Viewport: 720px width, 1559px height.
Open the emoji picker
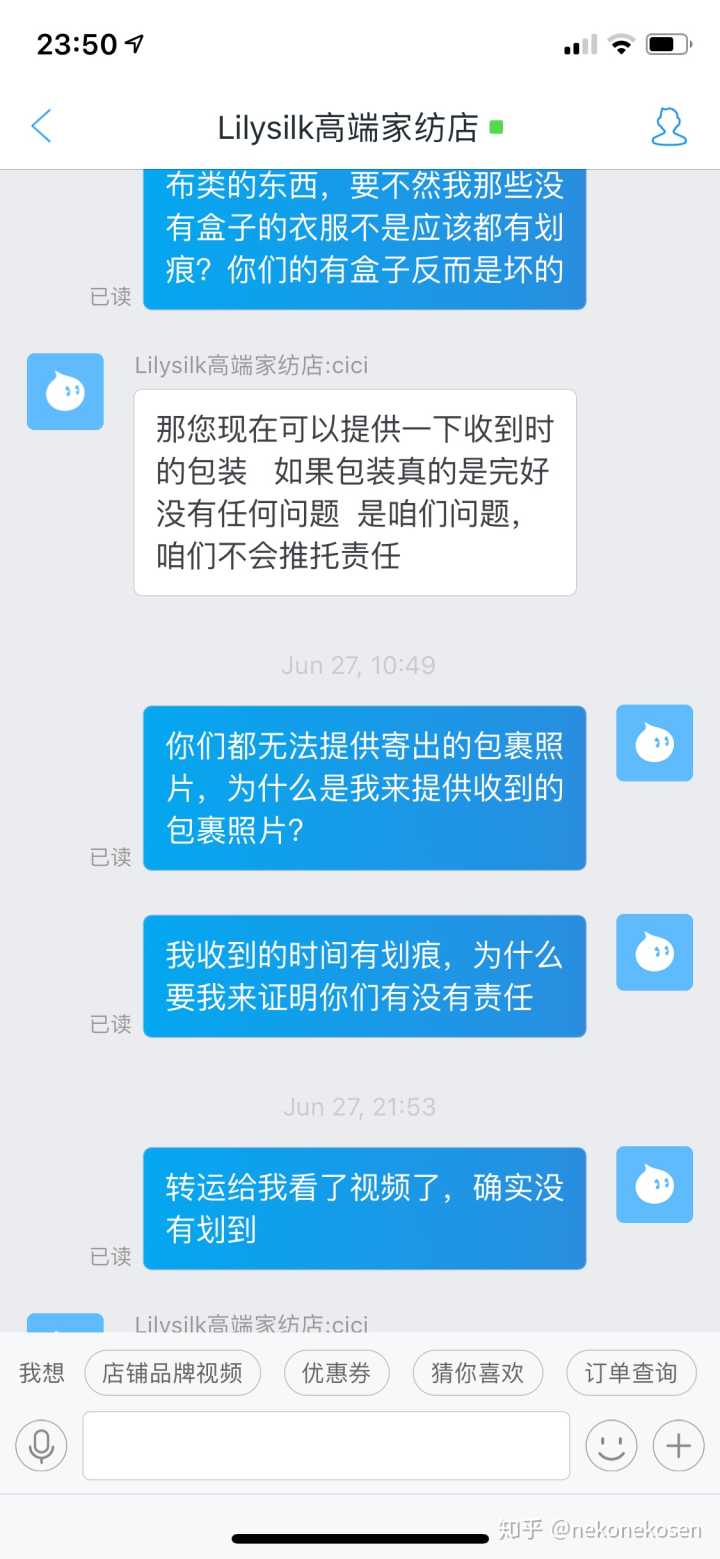tap(610, 1445)
